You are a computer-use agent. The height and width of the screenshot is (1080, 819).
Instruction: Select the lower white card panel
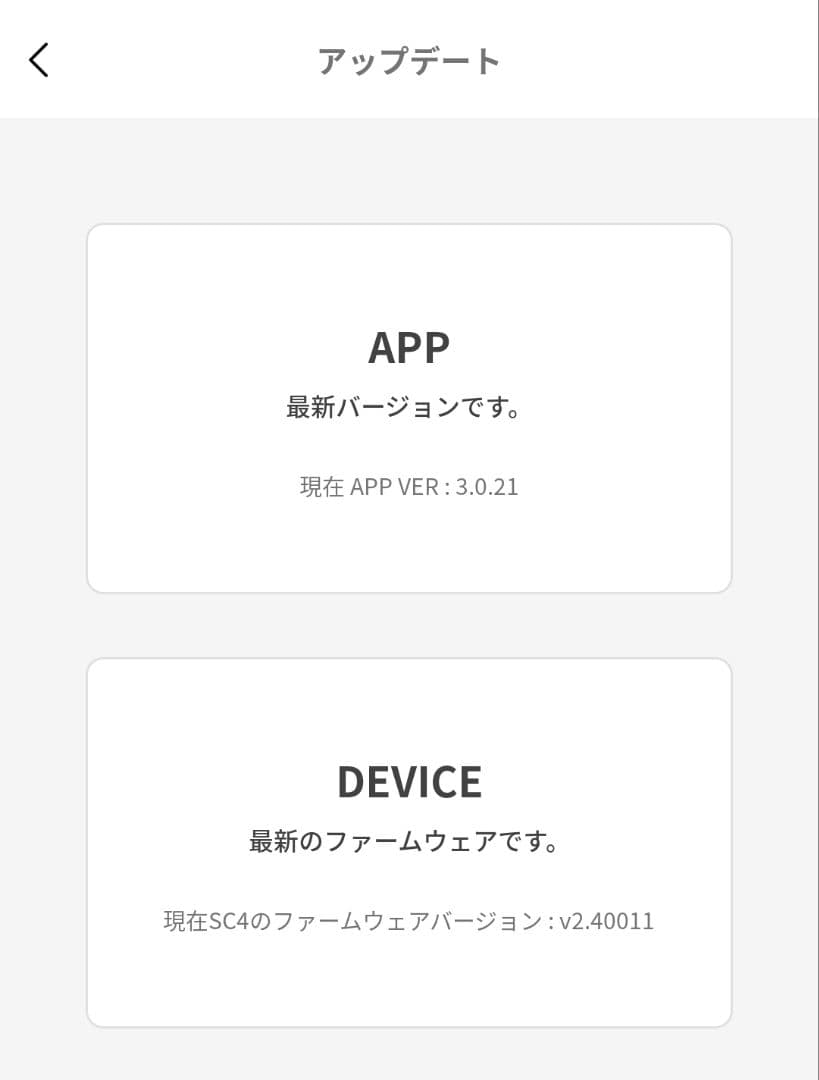click(x=409, y=840)
